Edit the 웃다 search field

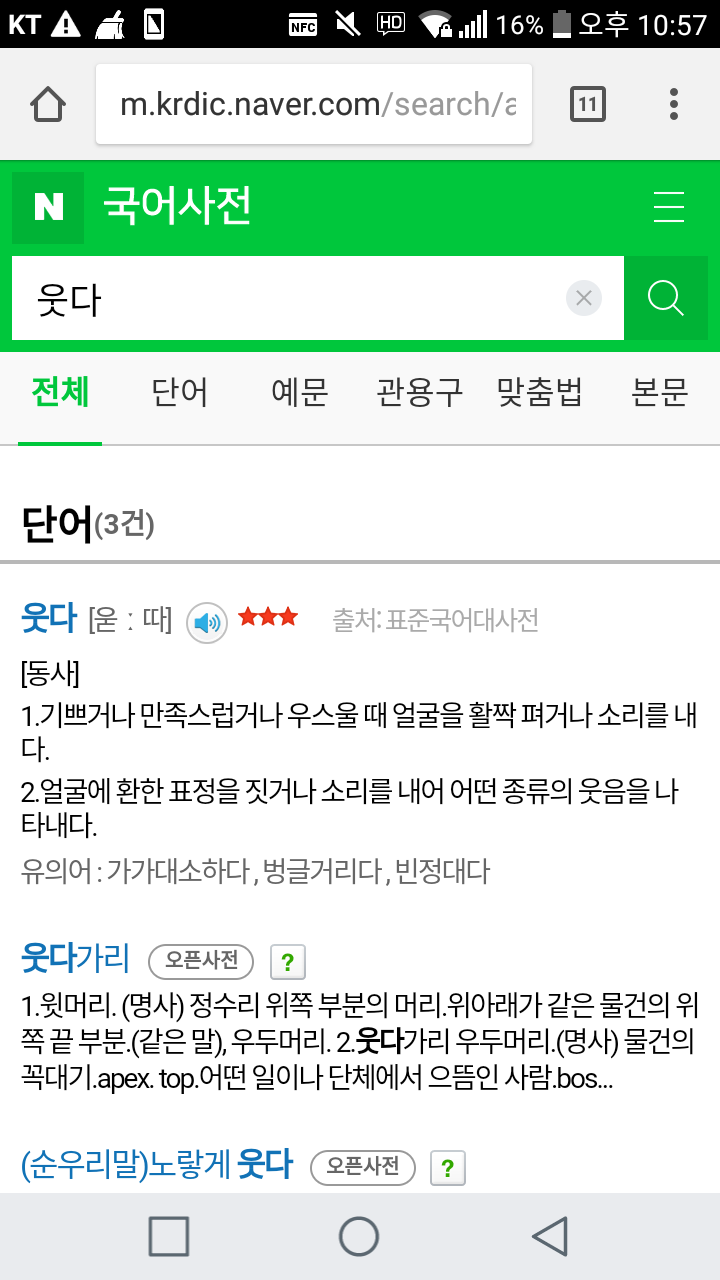click(290, 298)
